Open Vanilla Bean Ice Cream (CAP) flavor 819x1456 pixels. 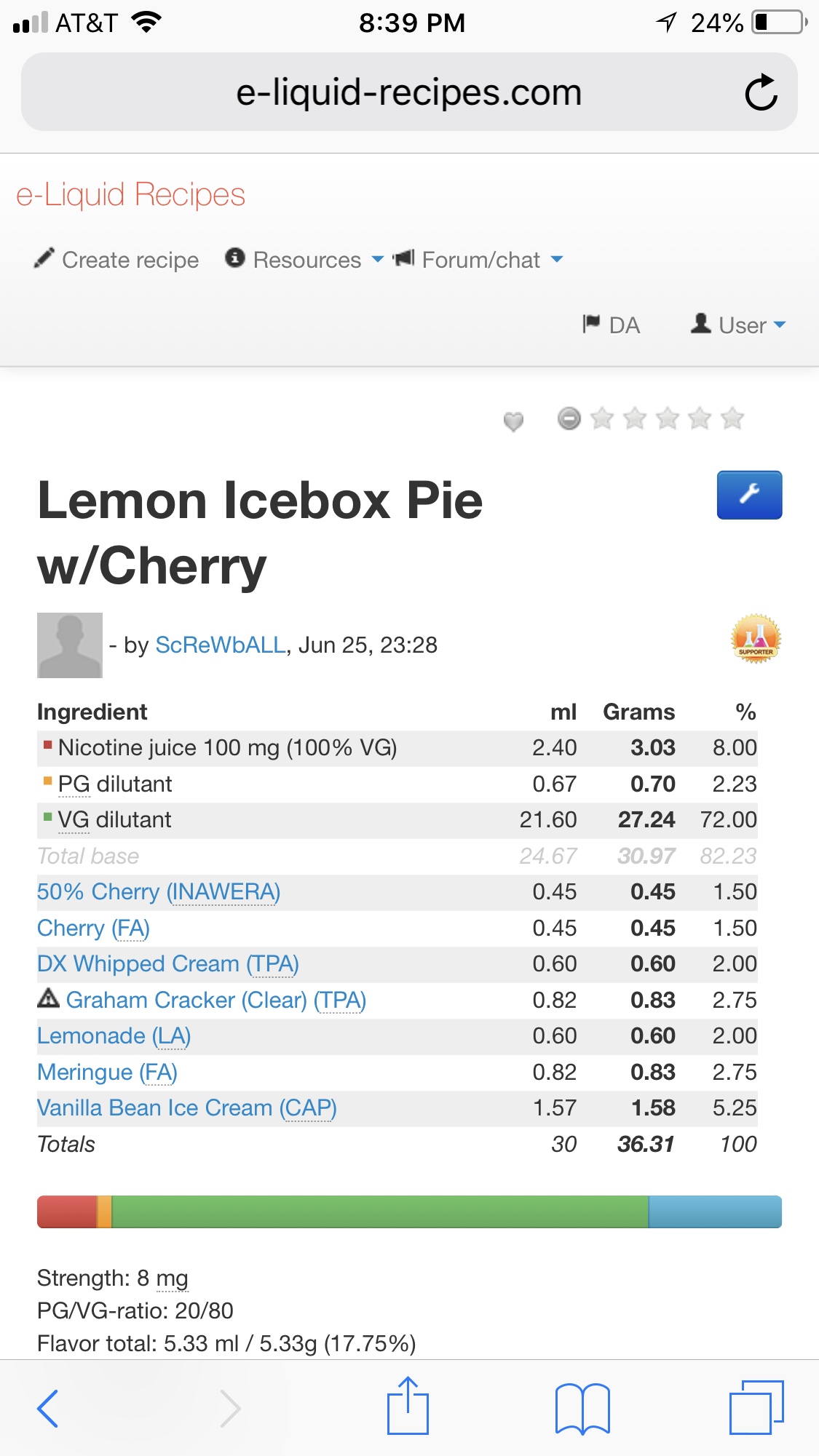click(x=187, y=1108)
